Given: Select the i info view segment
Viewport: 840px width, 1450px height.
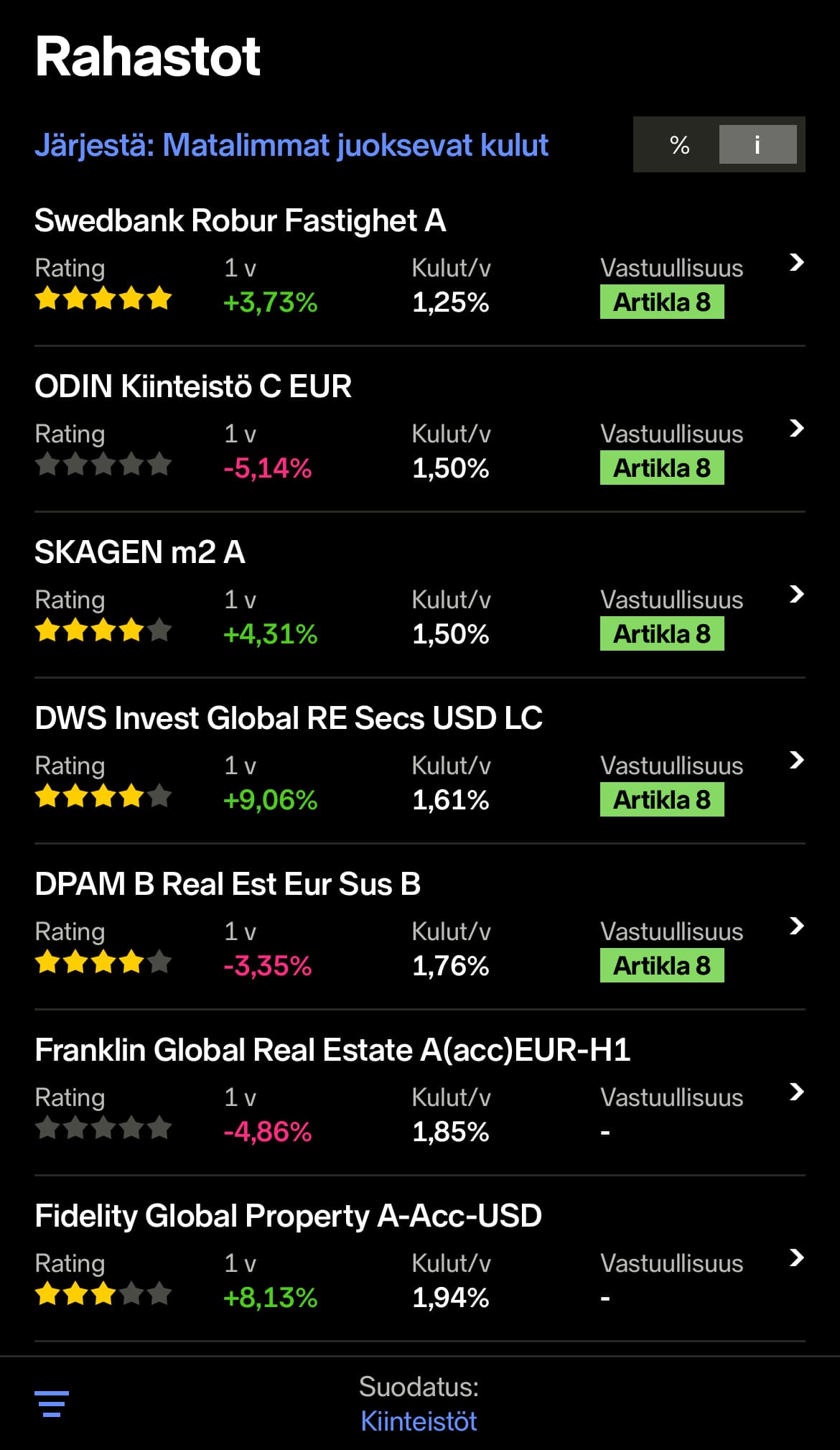Looking at the screenshot, I should 757,145.
